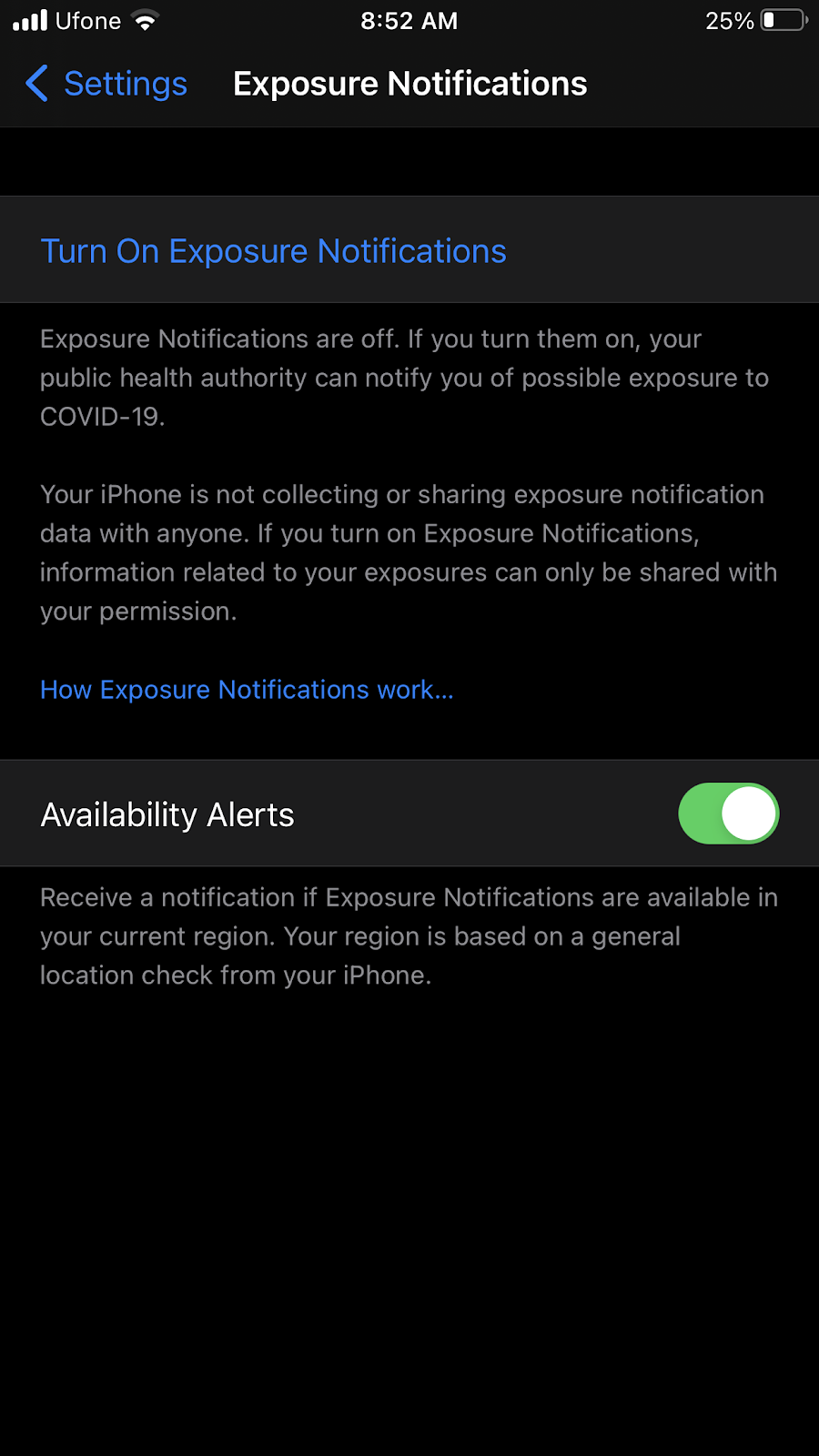This screenshot has height=1456, width=819.
Task: Open How Exposure Notifications work link
Action: pyautogui.click(x=247, y=690)
